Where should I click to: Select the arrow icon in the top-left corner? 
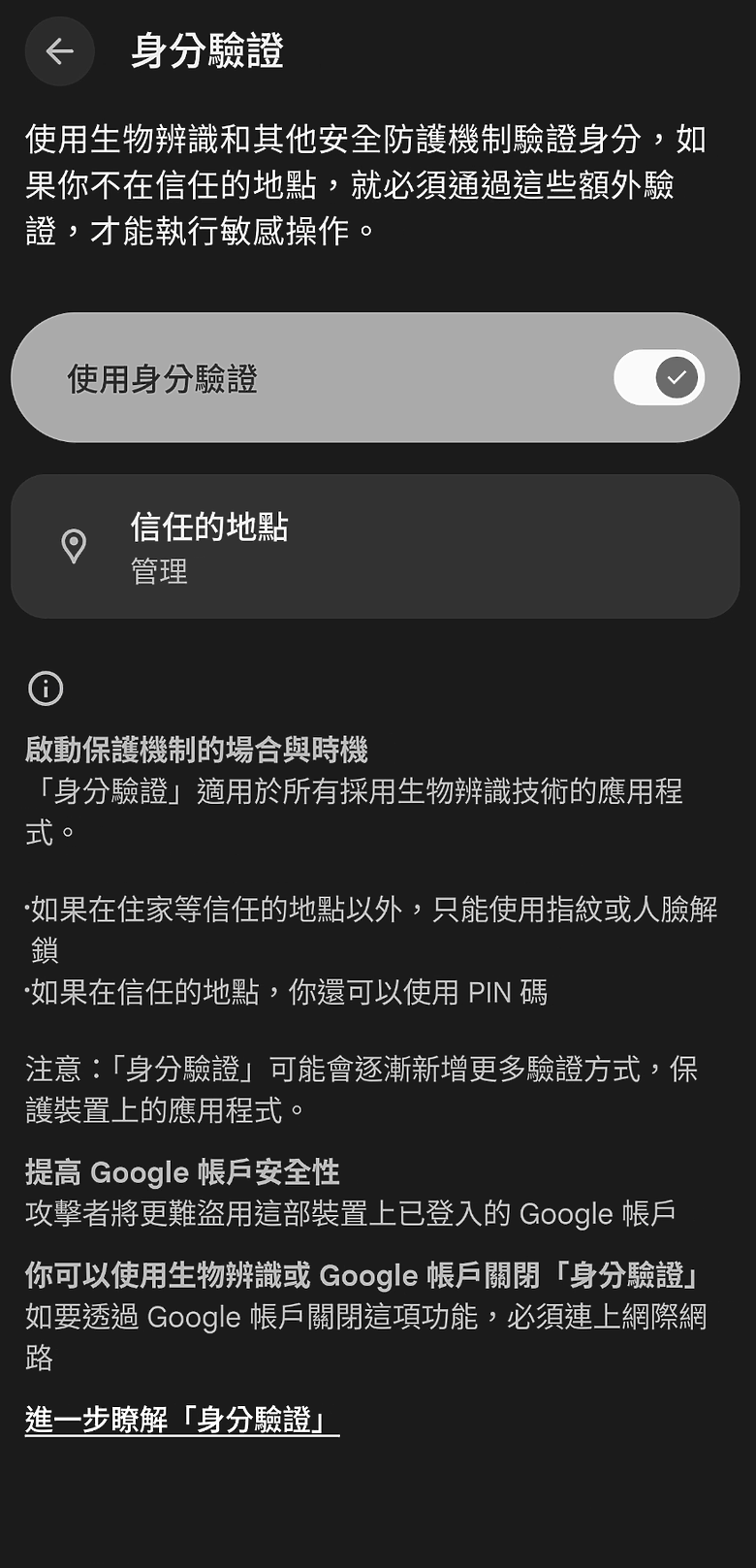tap(59, 51)
